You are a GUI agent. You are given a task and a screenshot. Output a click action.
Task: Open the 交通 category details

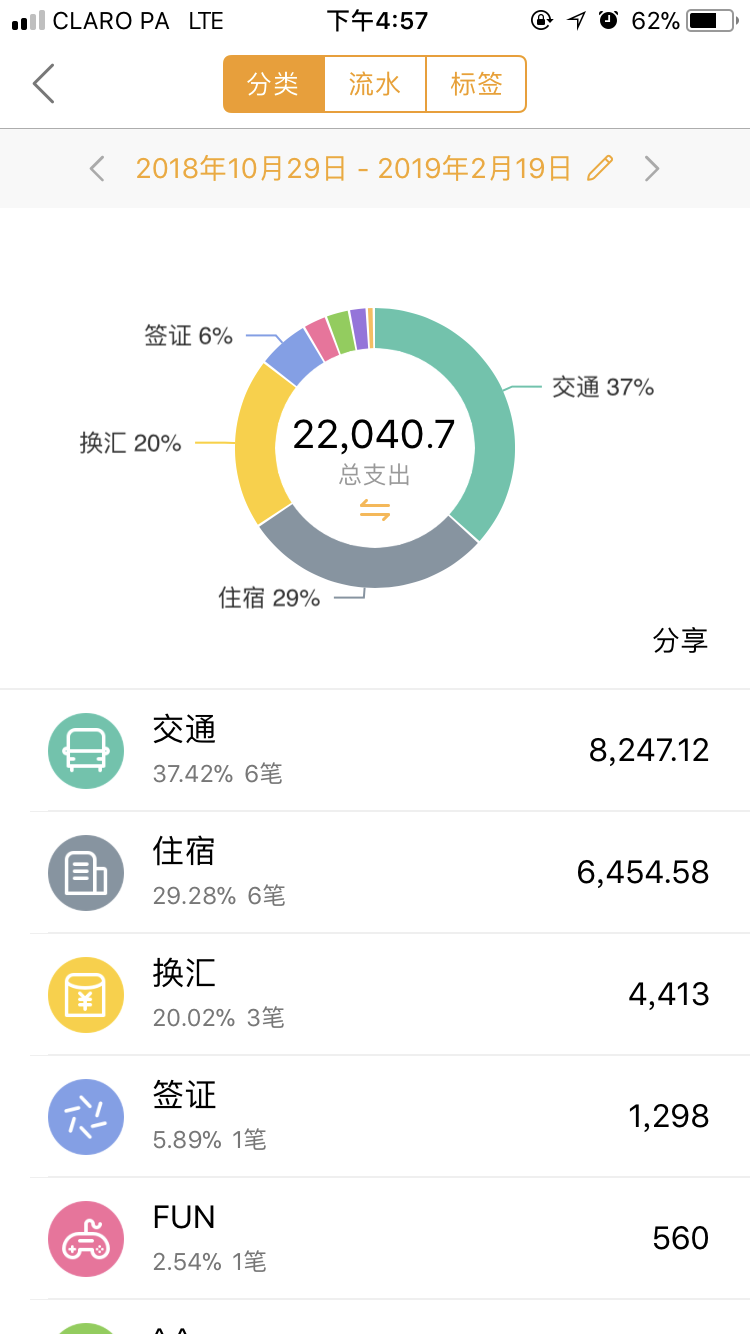(375, 750)
